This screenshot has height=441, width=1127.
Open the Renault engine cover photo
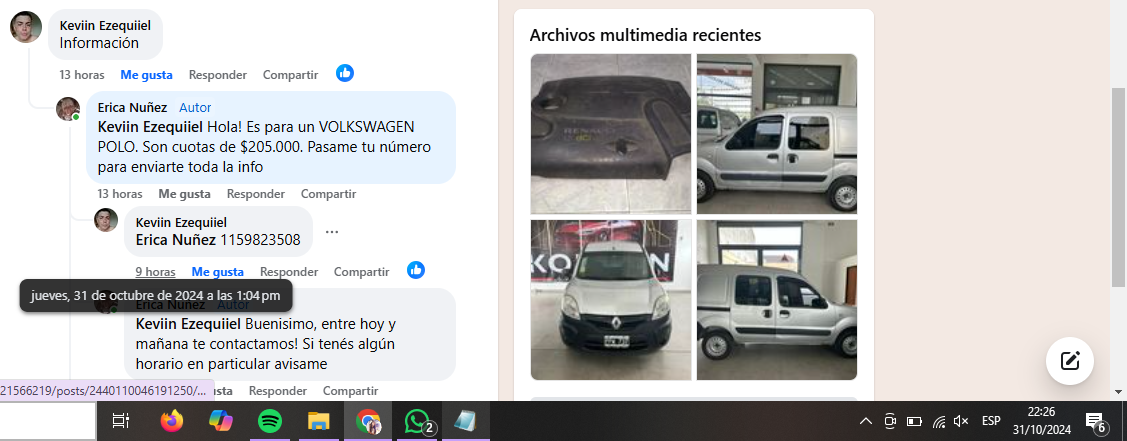click(x=610, y=133)
